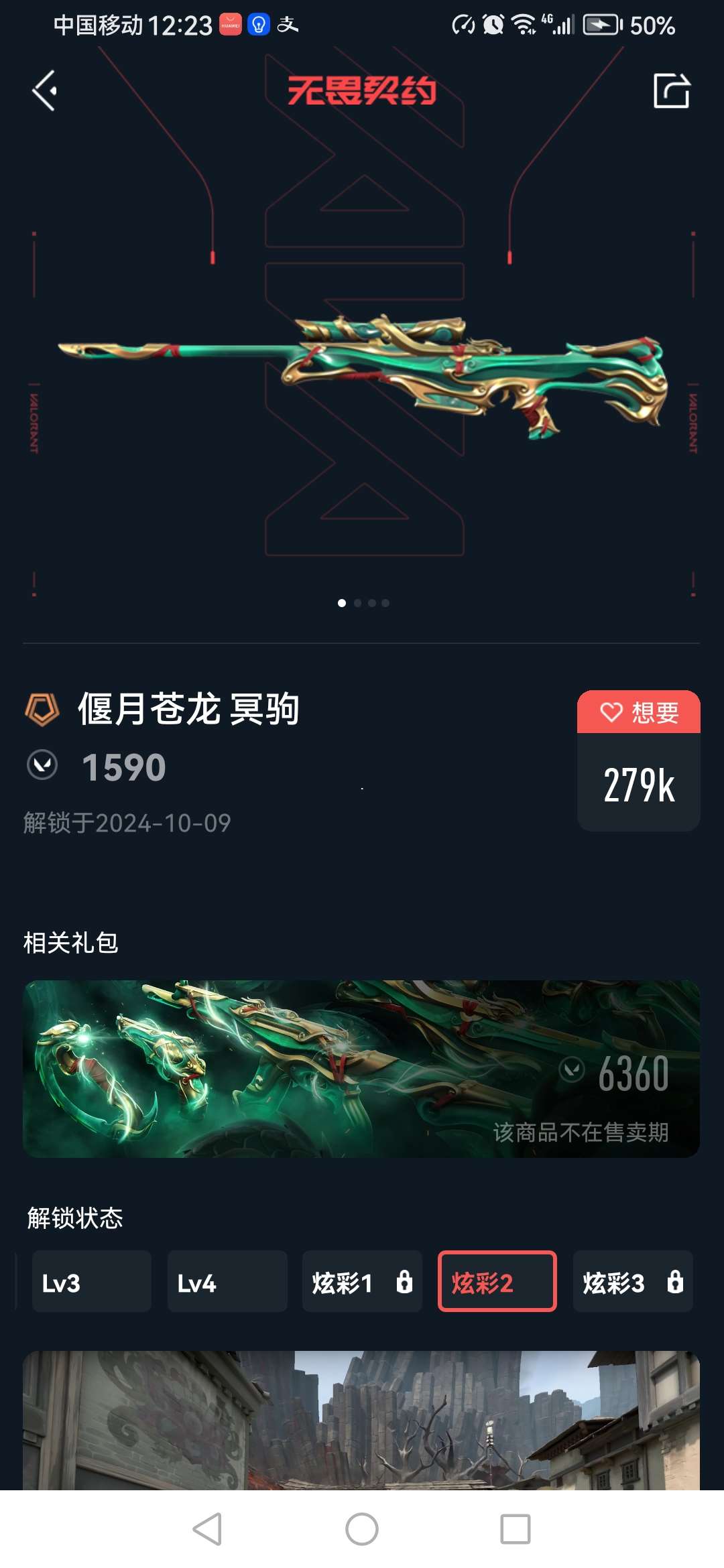Viewport: 724px width, 1568px height.
Task: Select the Lv3 unlock level
Action: pos(91,1281)
